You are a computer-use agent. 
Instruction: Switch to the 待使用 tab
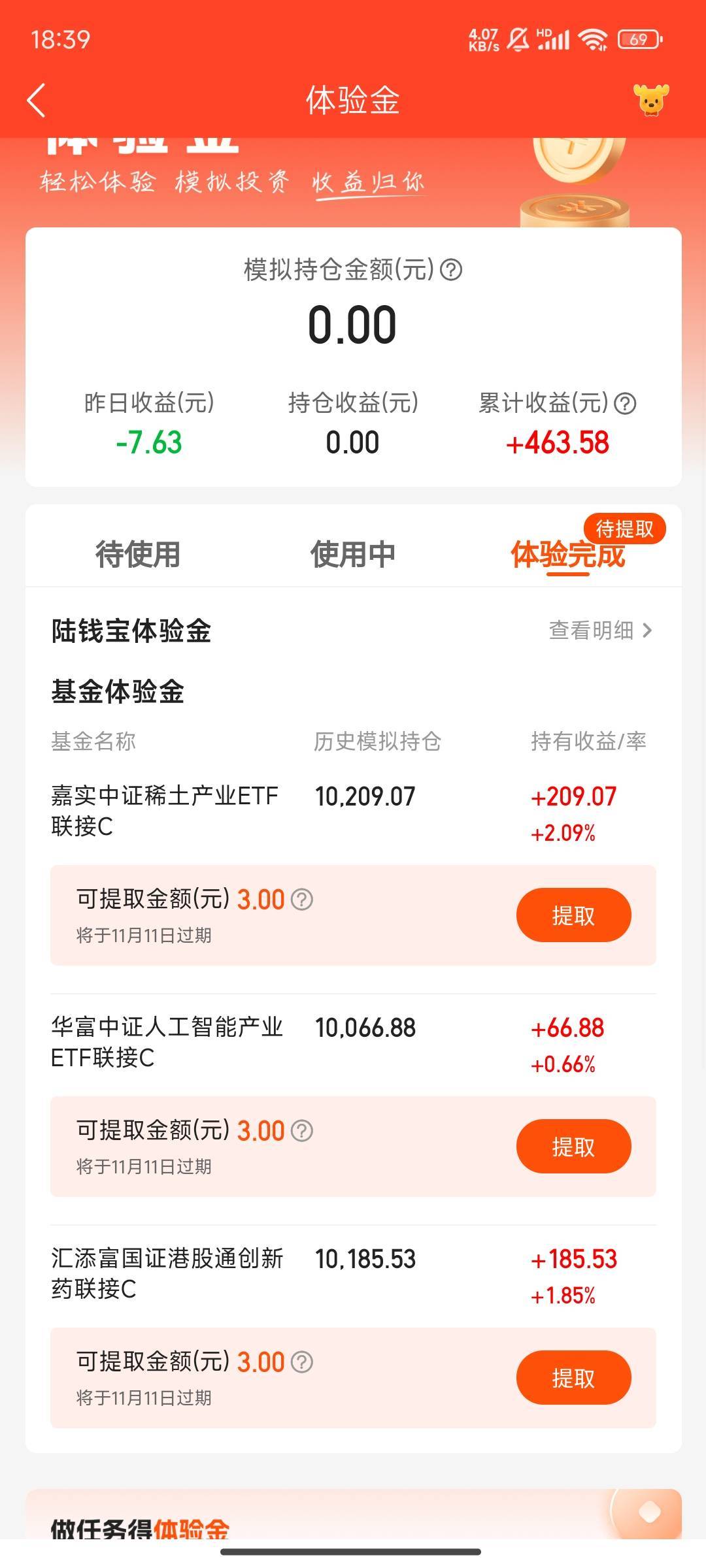pyautogui.click(x=138, y=554)
